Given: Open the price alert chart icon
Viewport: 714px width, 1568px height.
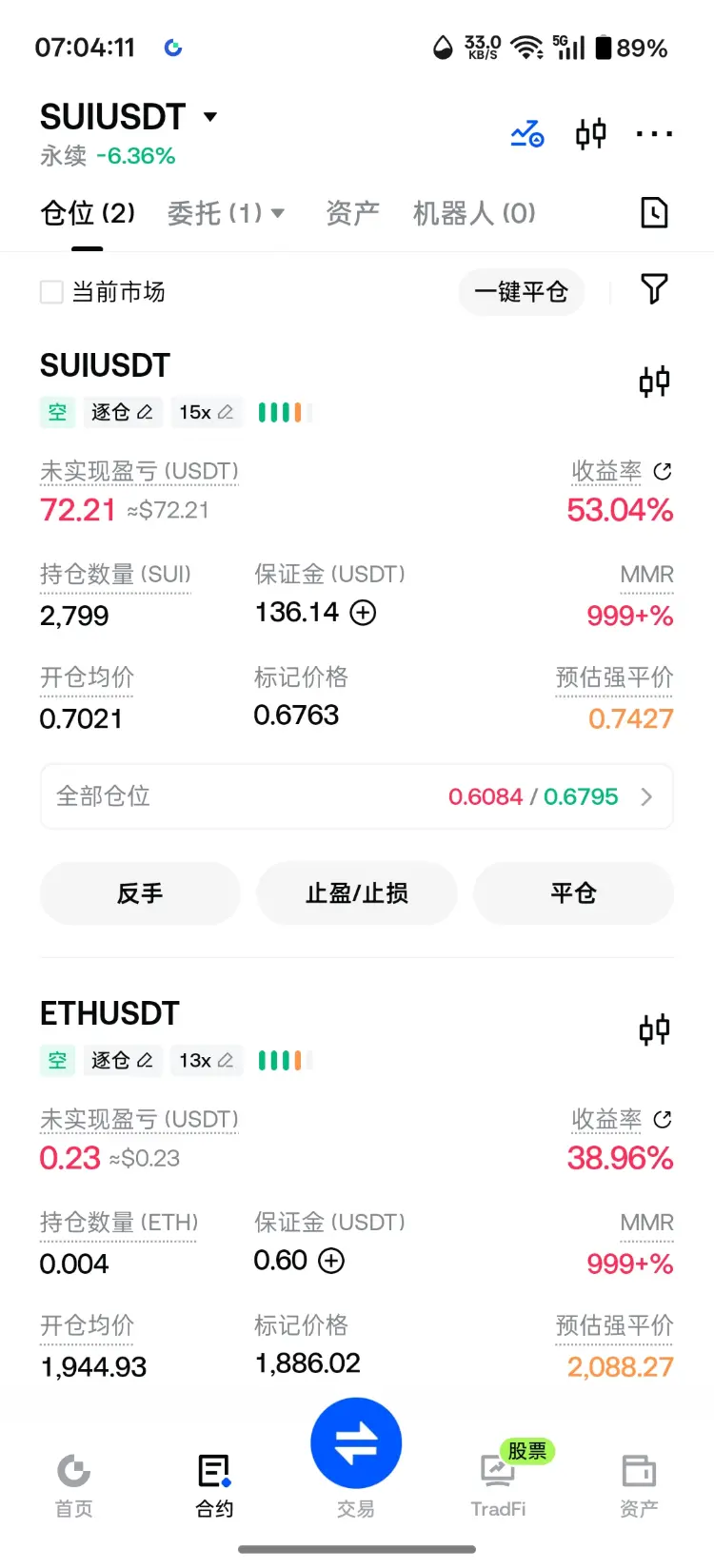Looking at the screenshot, I should 526,133.
